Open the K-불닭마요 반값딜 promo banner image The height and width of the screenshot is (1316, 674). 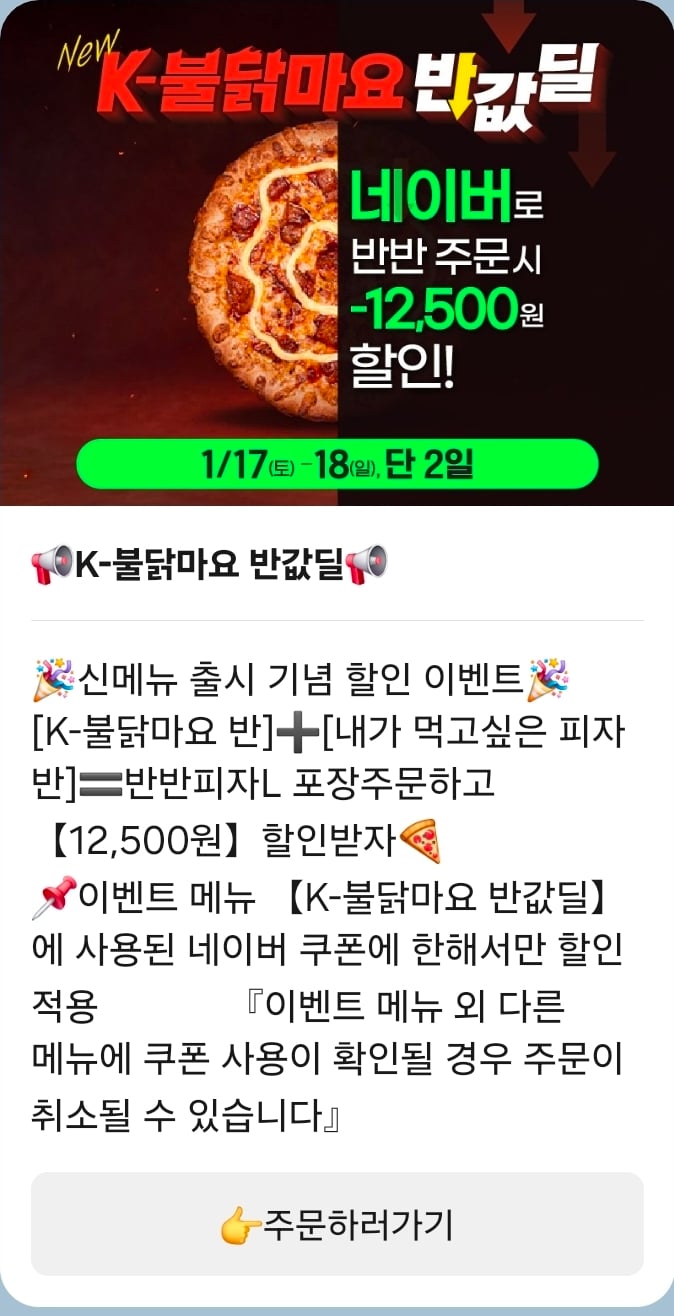337,252
